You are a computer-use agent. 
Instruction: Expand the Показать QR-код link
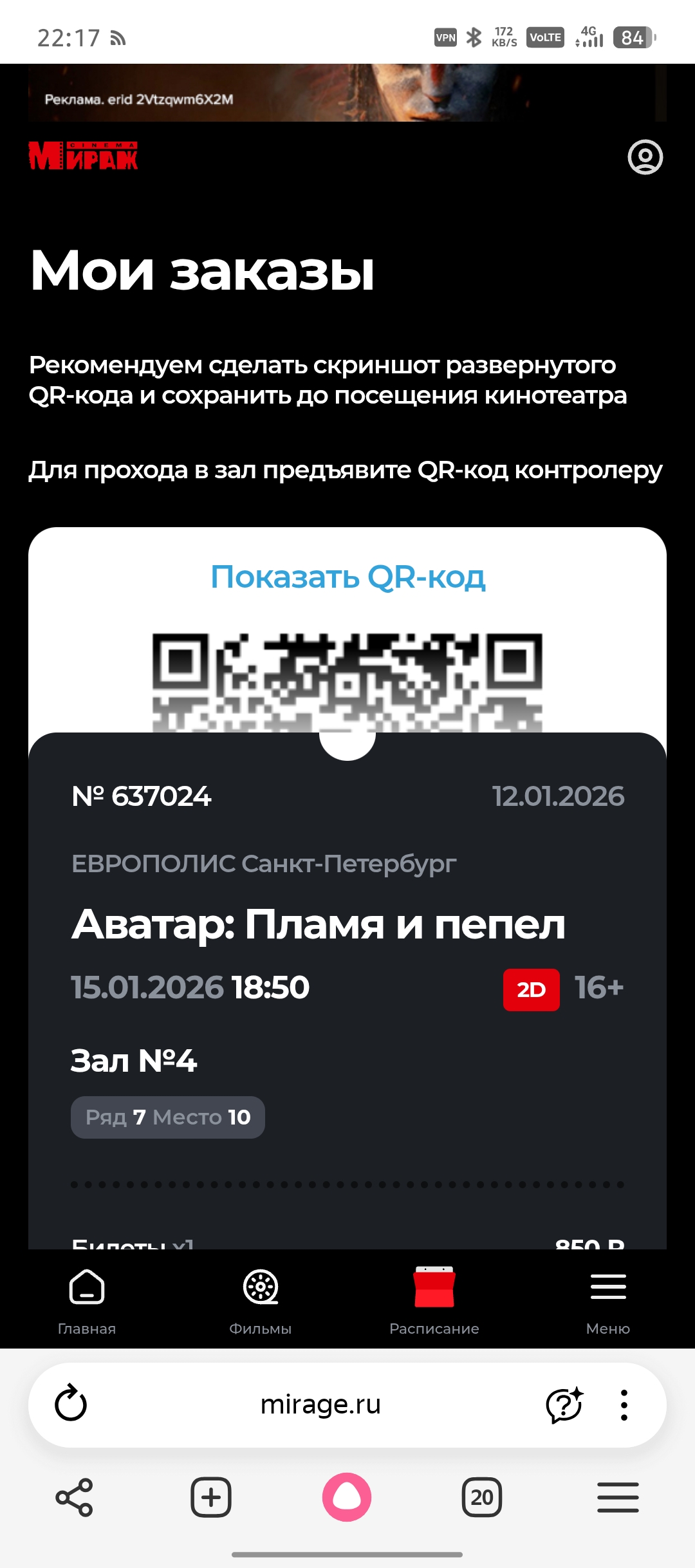click(x=347, y=577)
